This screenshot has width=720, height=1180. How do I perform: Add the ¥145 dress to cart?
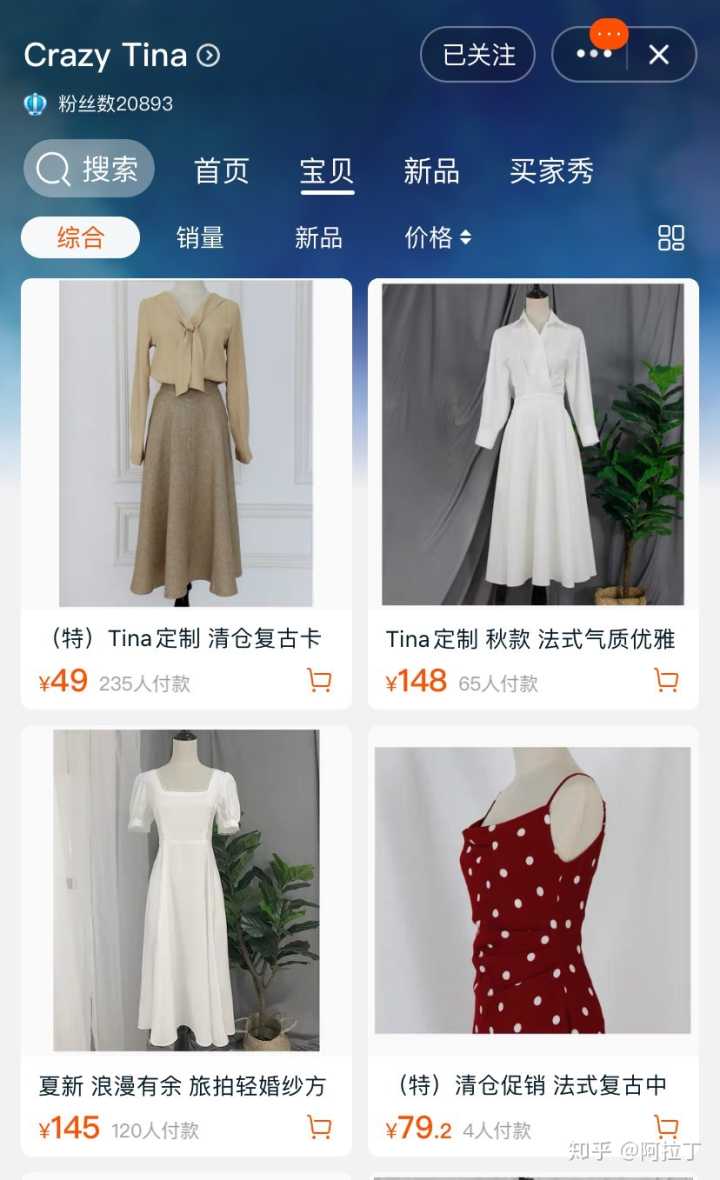pos(319,1128)
